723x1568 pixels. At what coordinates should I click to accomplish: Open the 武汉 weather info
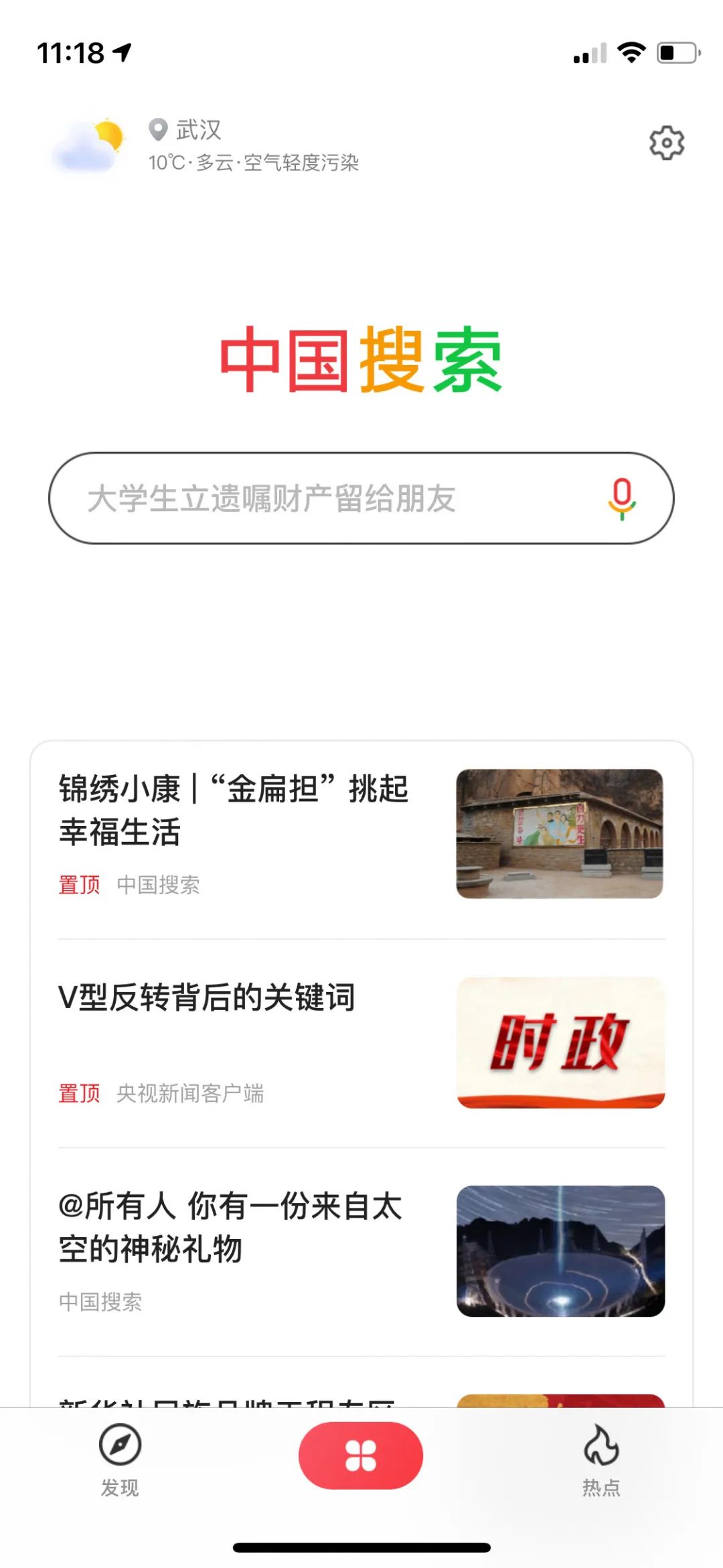click(x=206, y=145)
